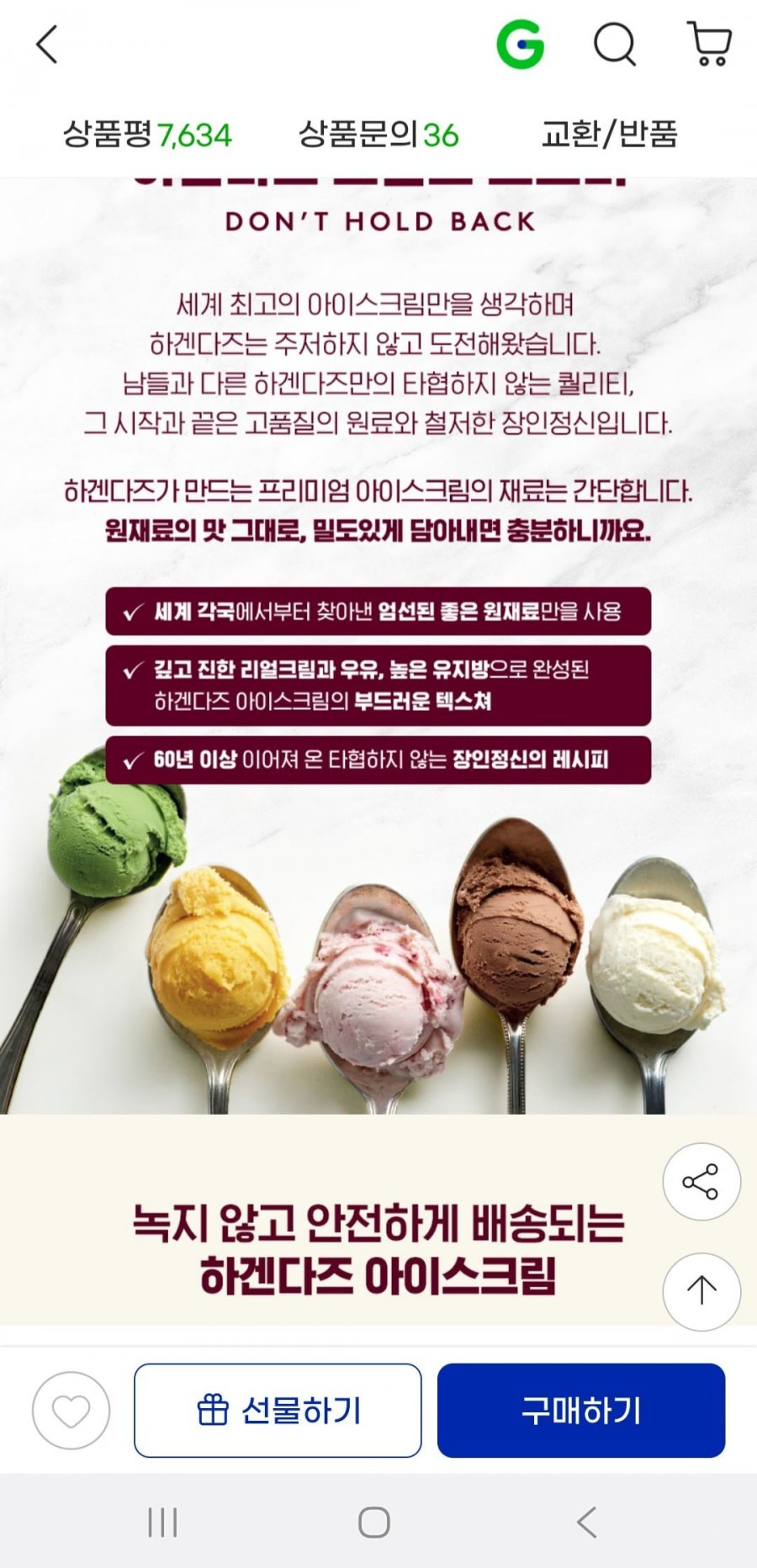Switch to the 교환/반품 tab

(609, 135)
